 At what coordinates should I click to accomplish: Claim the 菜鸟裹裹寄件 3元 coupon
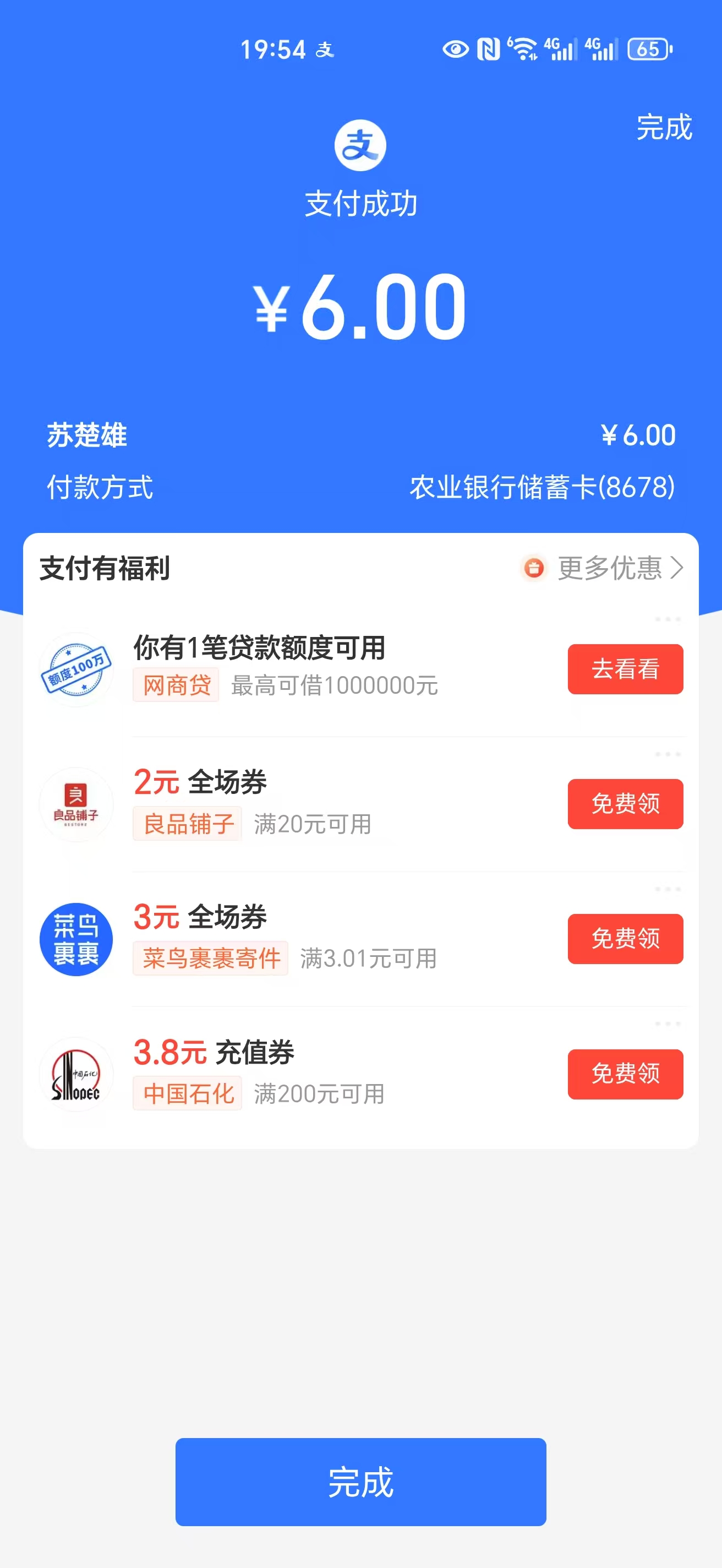pyautogui.click(x=625, y=939)
